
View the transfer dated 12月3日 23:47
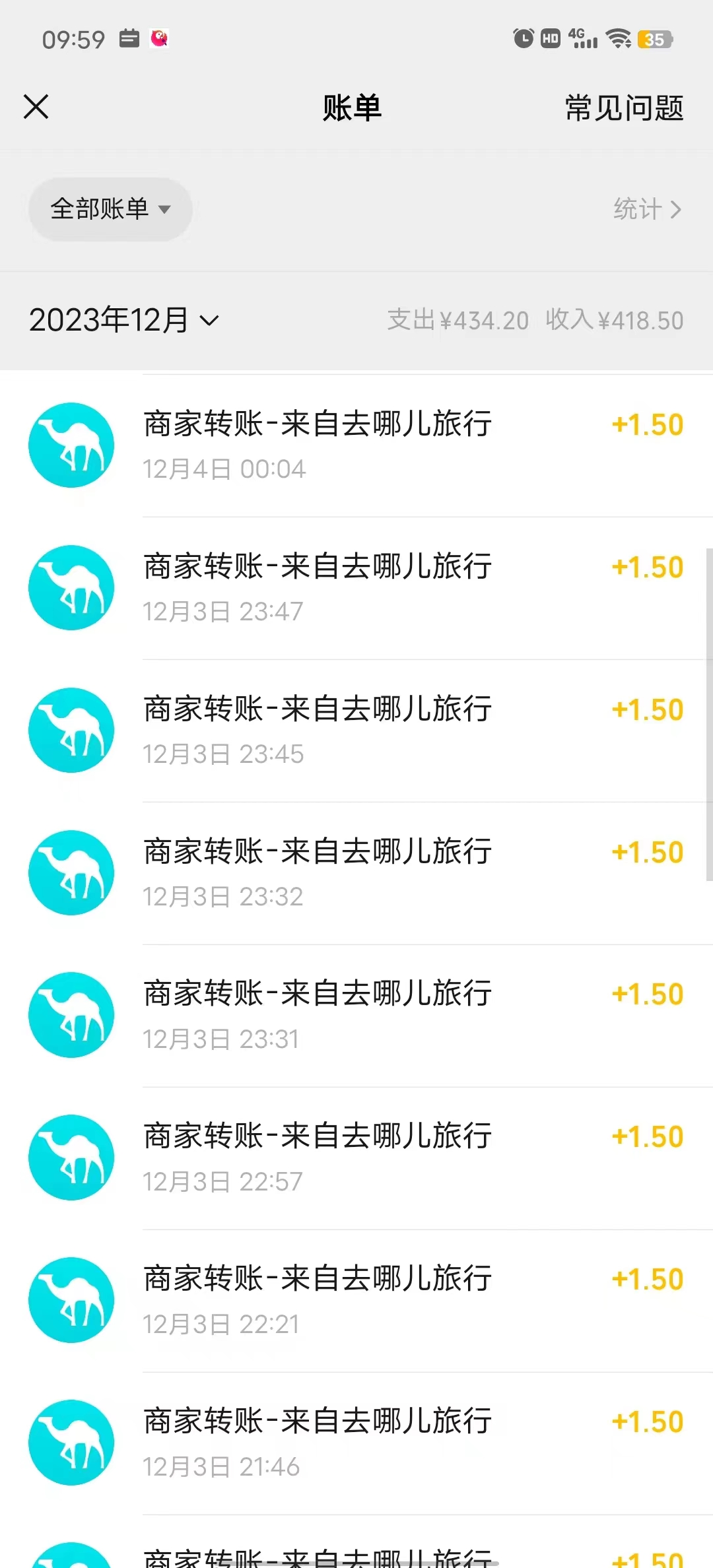click(x=356, y=588)
